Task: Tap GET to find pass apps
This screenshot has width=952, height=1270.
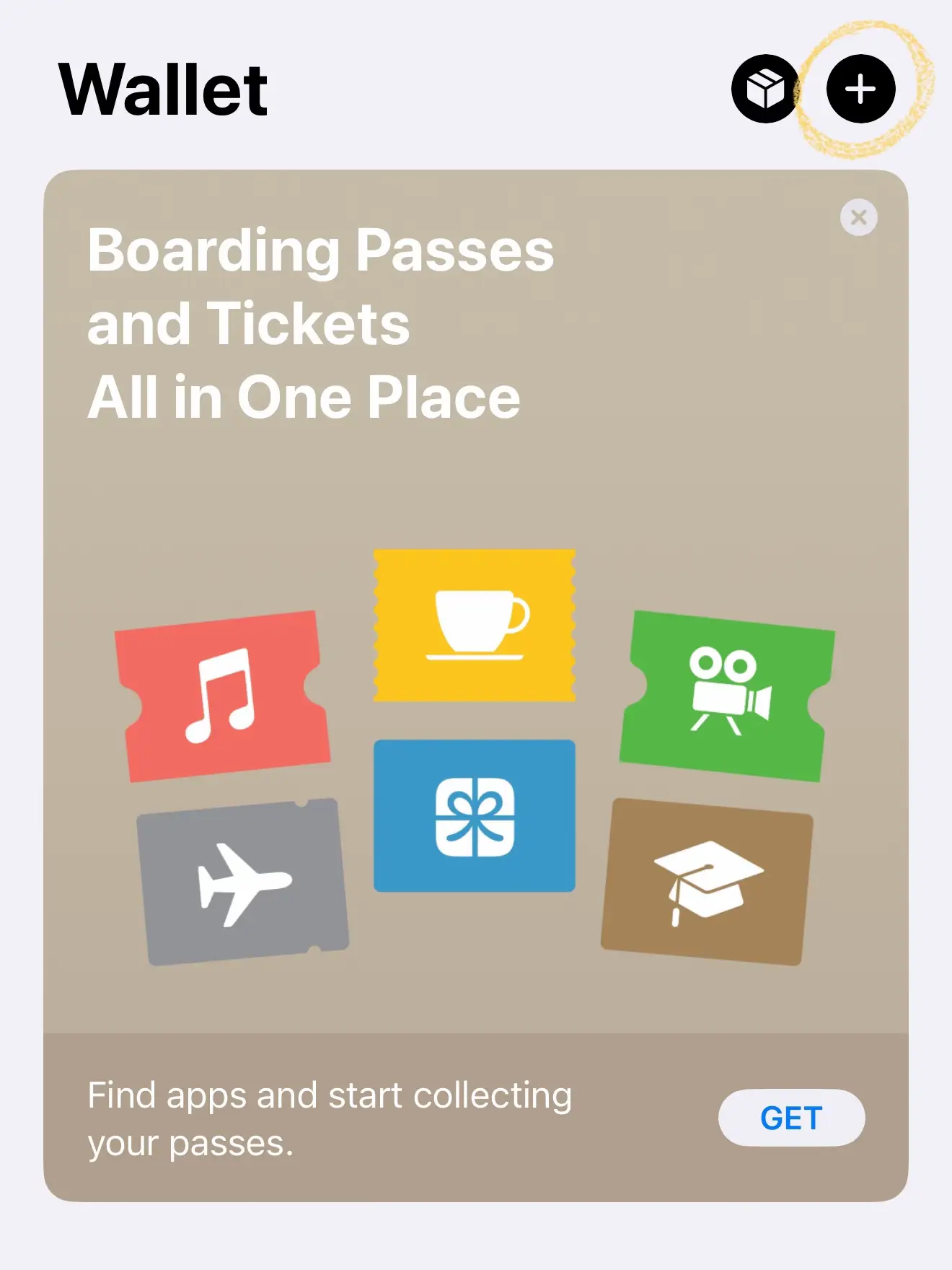Action: point(791,1118)
